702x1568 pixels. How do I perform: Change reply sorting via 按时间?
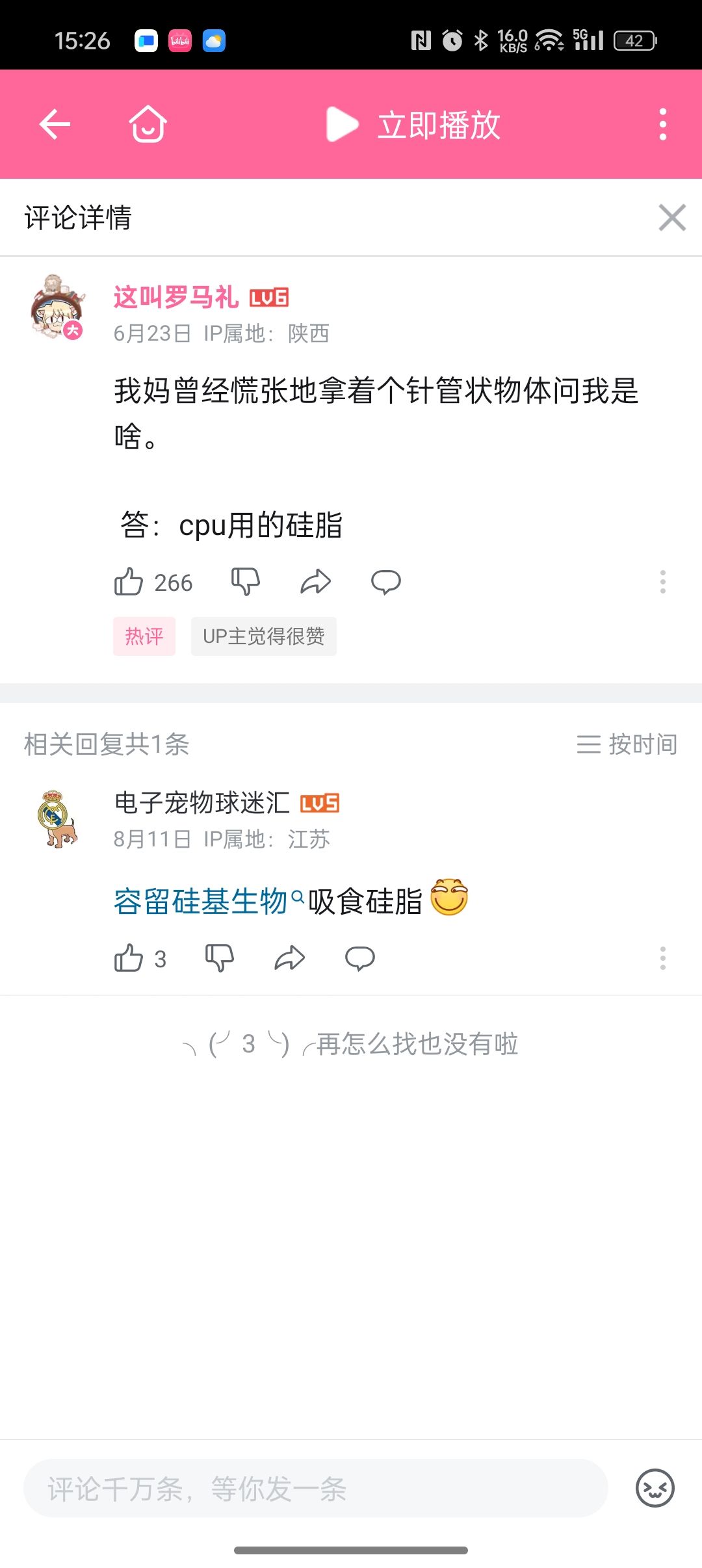tap(627, 744)
